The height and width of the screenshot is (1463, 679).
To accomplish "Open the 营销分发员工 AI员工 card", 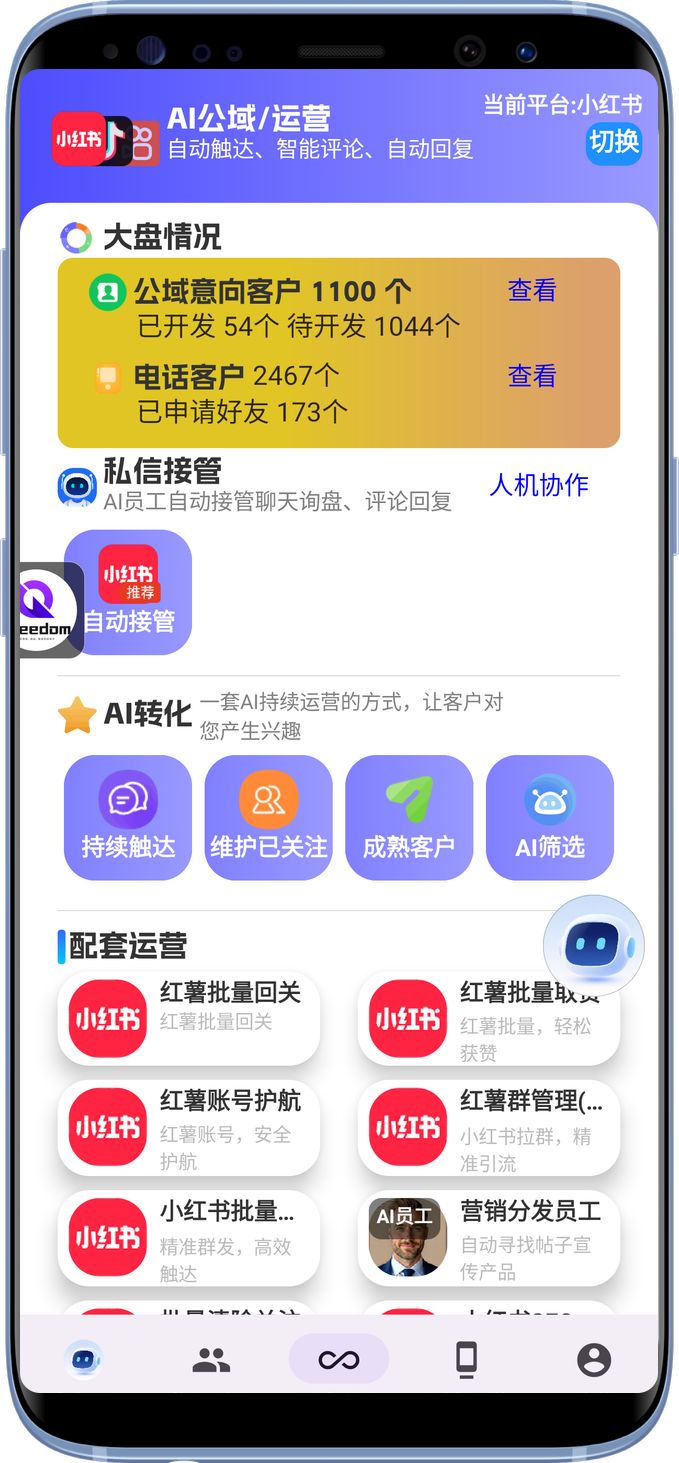I will (488, 1238).
